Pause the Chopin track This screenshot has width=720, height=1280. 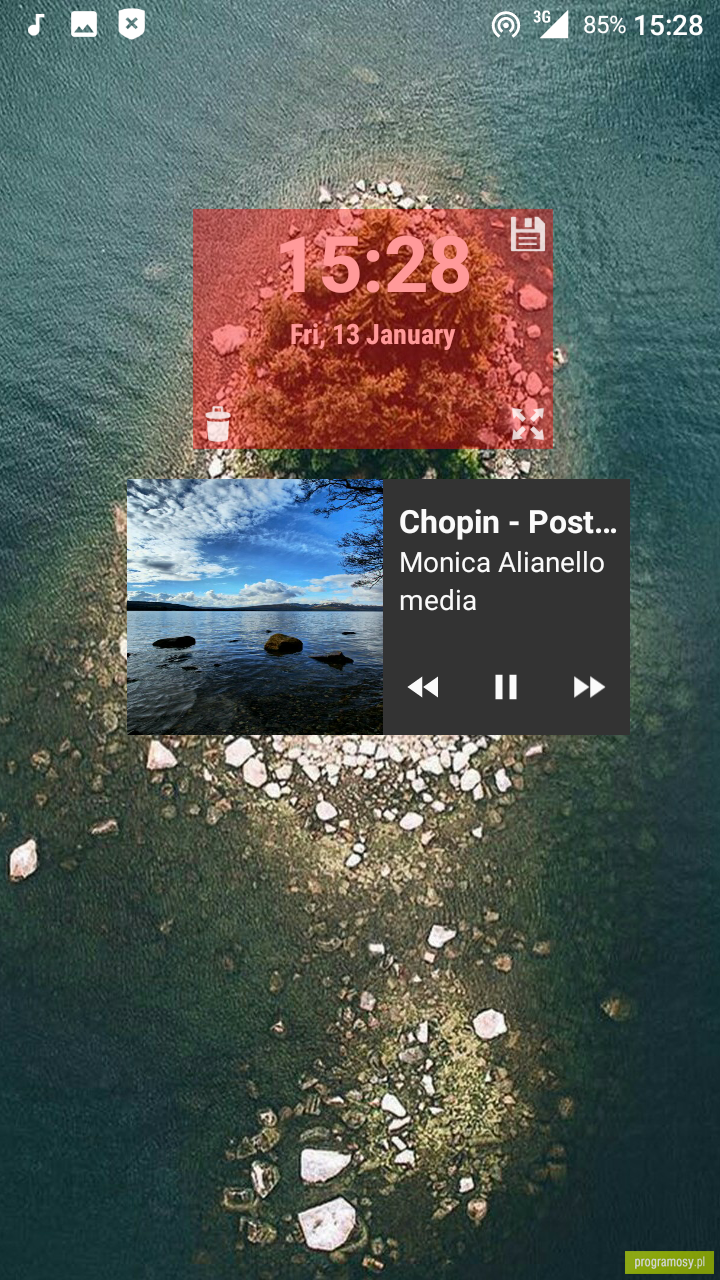pyautogui.click(x=506, y=687)
